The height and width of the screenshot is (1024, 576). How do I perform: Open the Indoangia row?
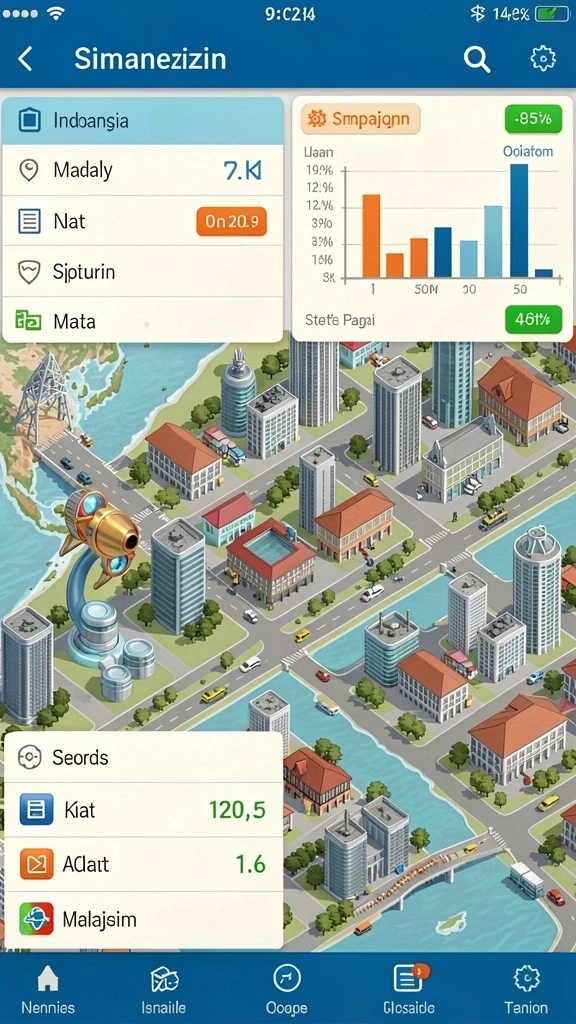click(x=143, y=121)
